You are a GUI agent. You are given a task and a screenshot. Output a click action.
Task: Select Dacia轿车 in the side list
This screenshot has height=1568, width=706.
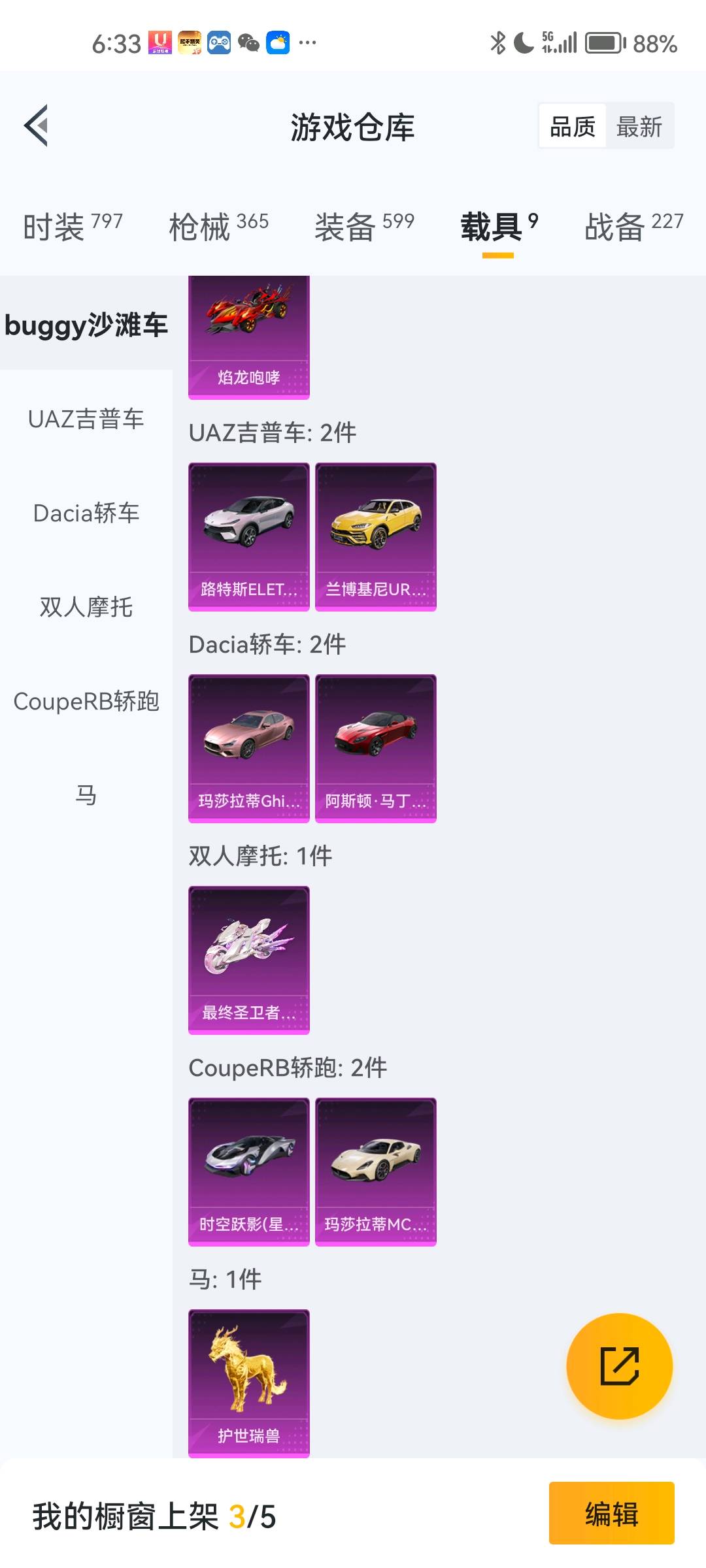click(x=86, y=513)
